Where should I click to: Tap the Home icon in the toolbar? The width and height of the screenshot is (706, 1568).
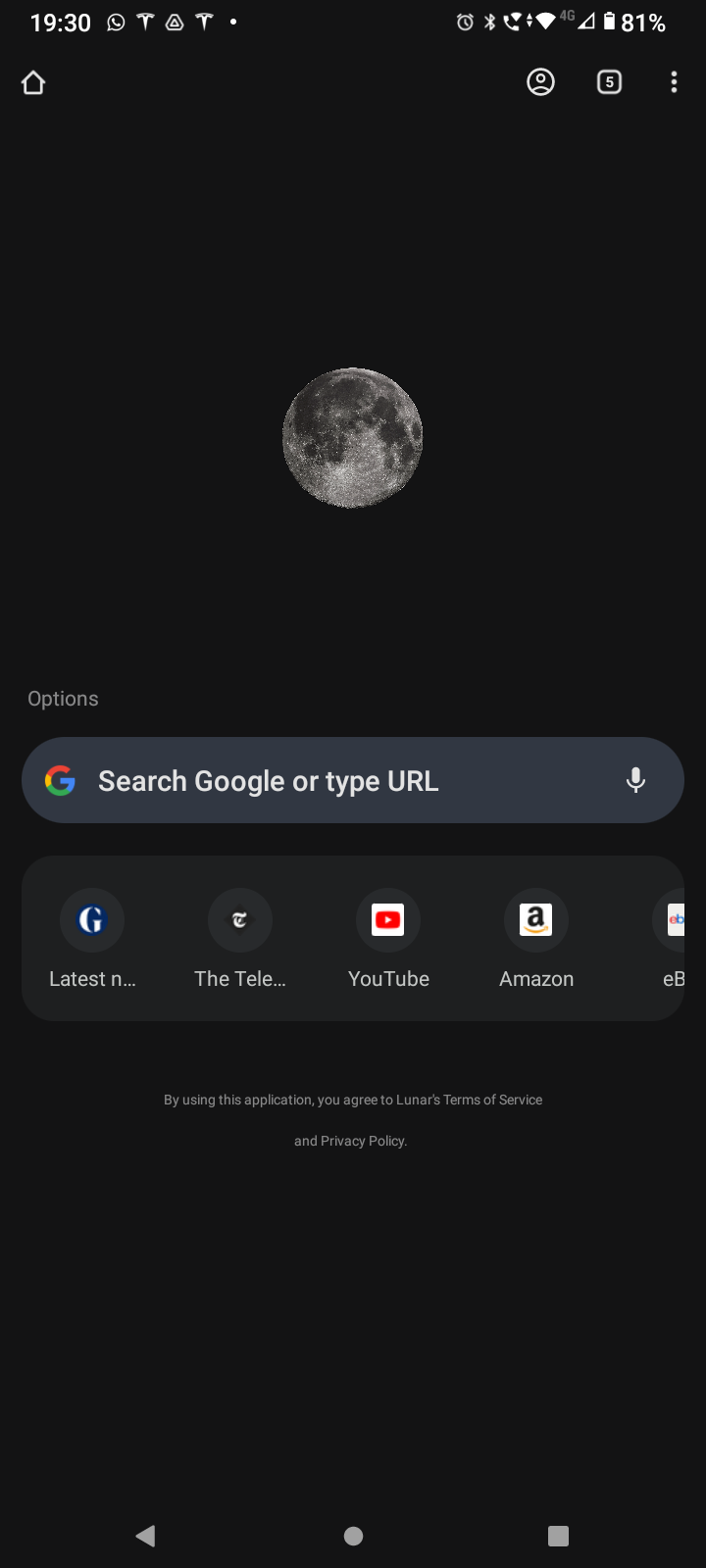(x=33, y=82)
